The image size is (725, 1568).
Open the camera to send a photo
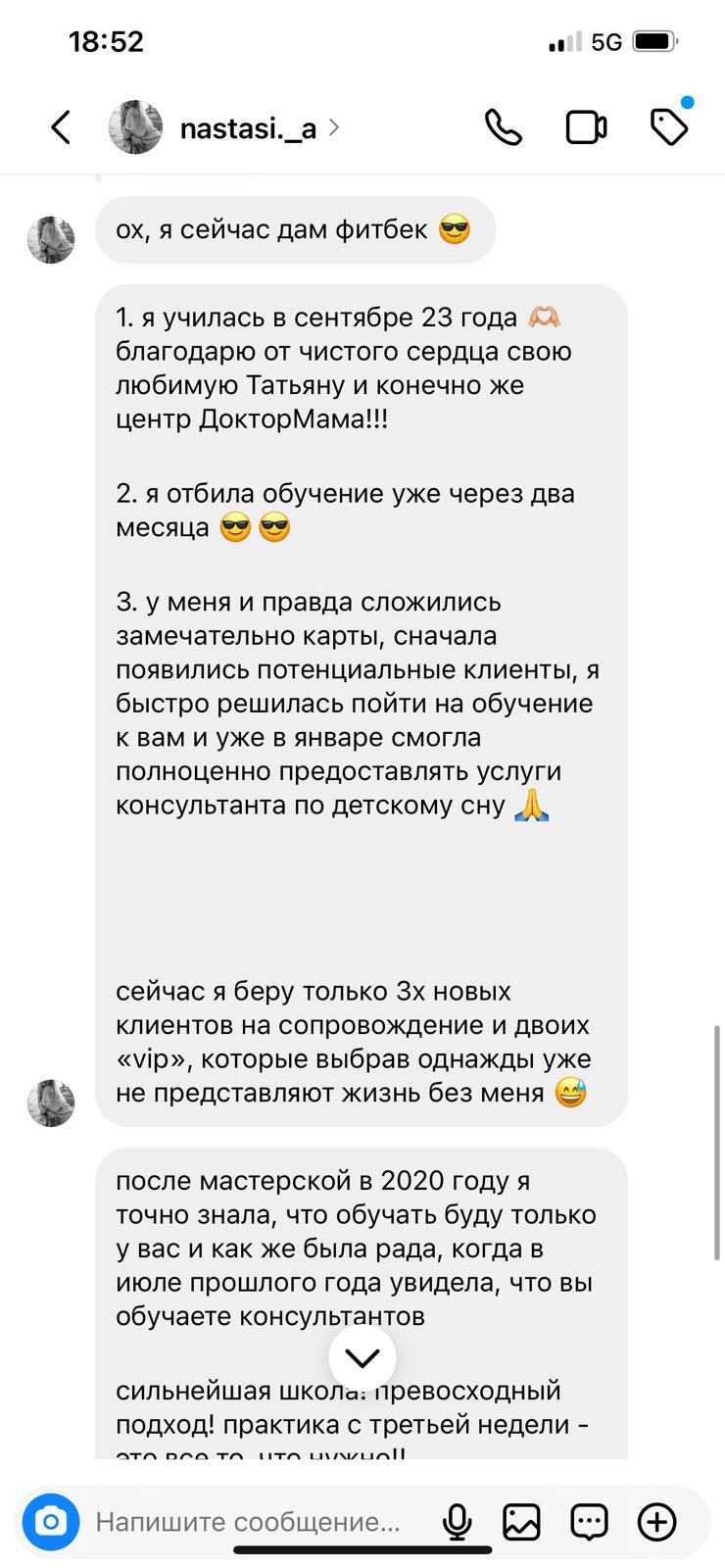50,1522
